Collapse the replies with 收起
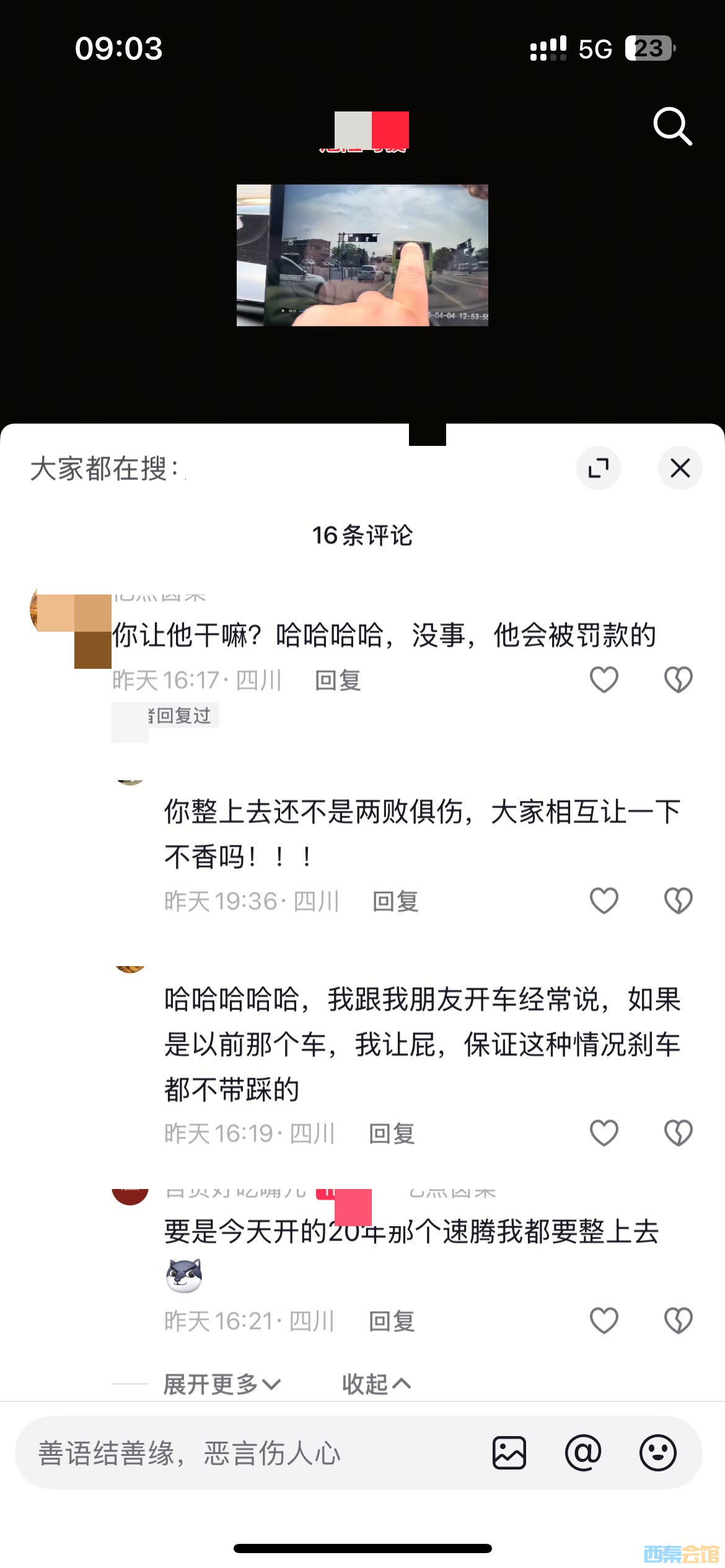The height and width of the screenshot is (1568, 725). (376, 1384)
